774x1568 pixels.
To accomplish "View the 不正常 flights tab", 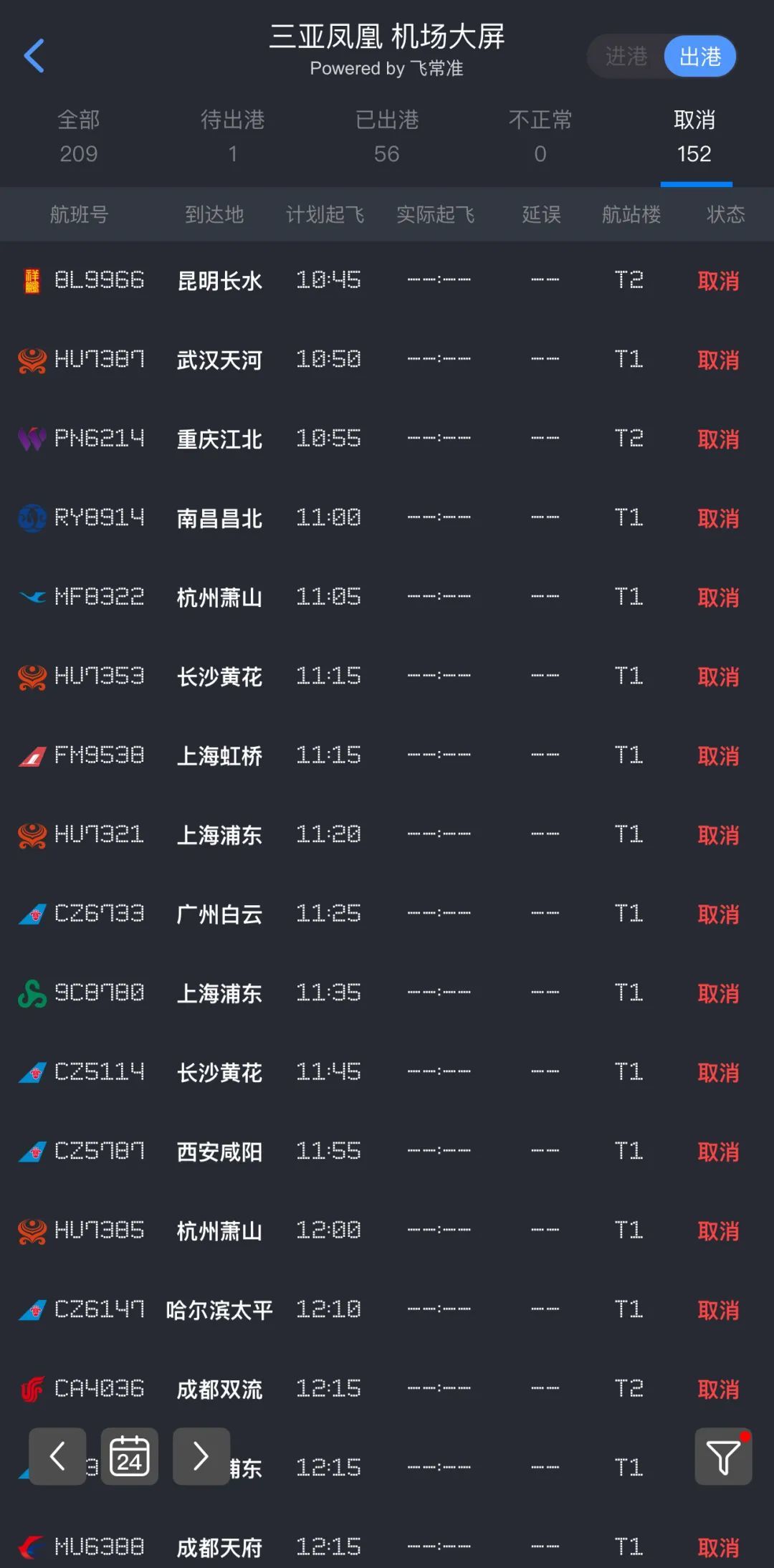I will coord(540,136).
